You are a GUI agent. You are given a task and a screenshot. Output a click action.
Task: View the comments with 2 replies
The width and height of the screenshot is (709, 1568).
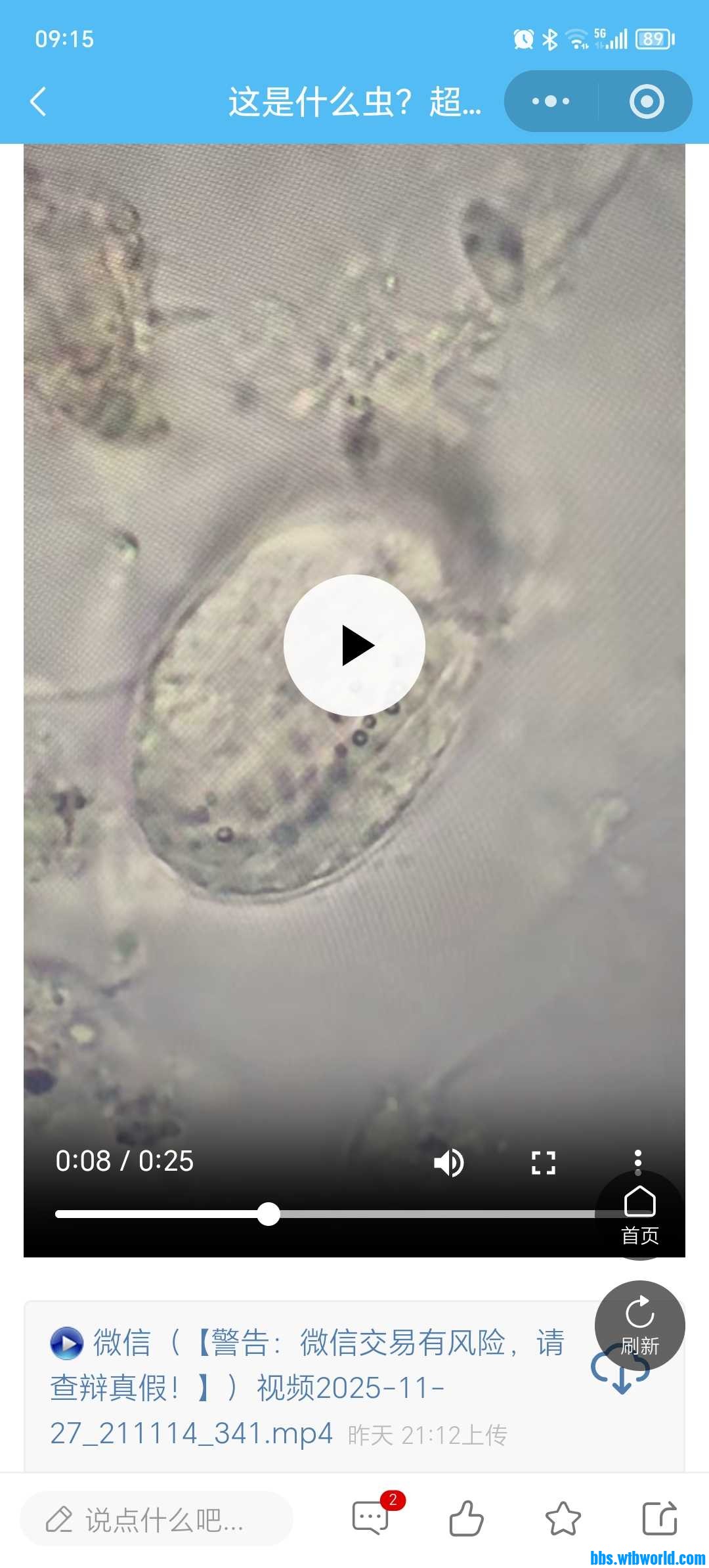point(372,1518)
